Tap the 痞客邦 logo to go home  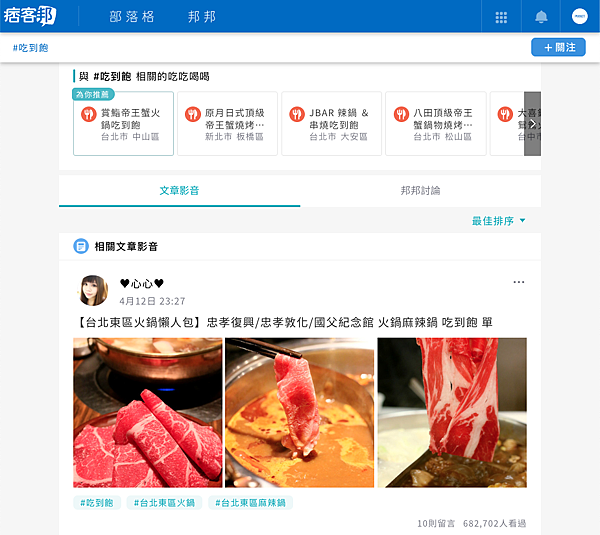tap(29, 17)
